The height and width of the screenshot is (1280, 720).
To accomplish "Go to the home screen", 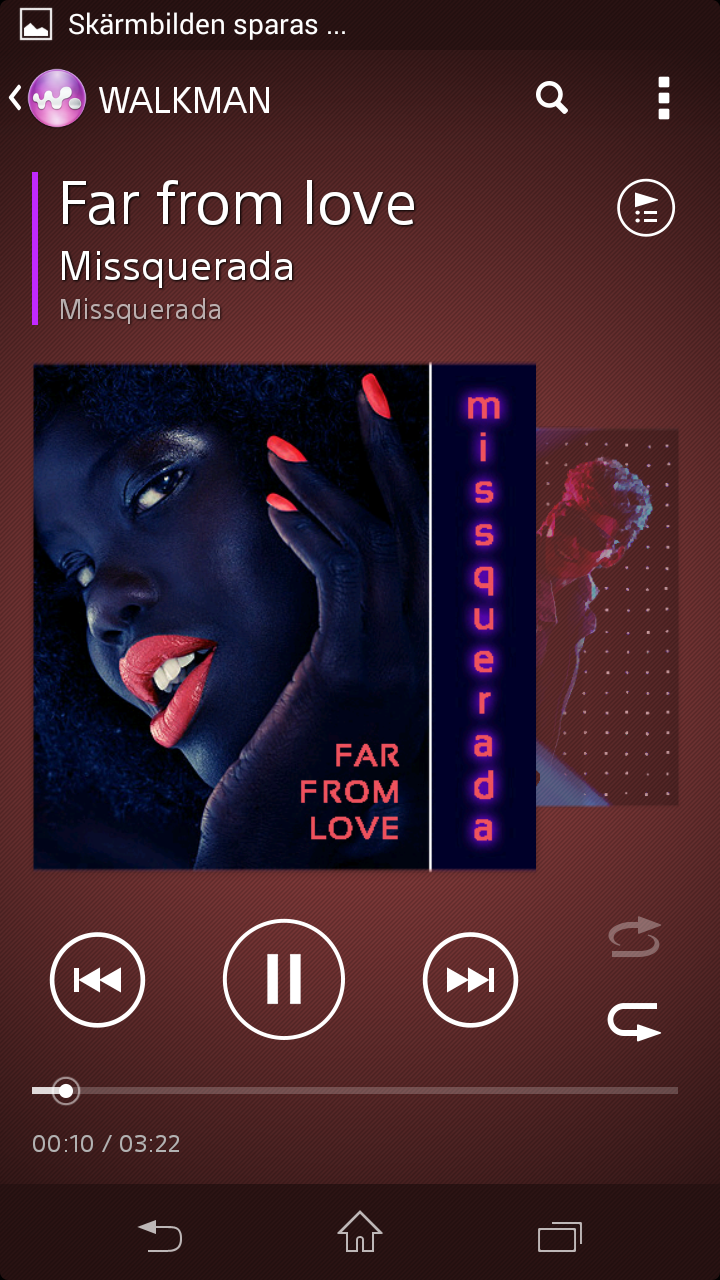I will 360,1233.
